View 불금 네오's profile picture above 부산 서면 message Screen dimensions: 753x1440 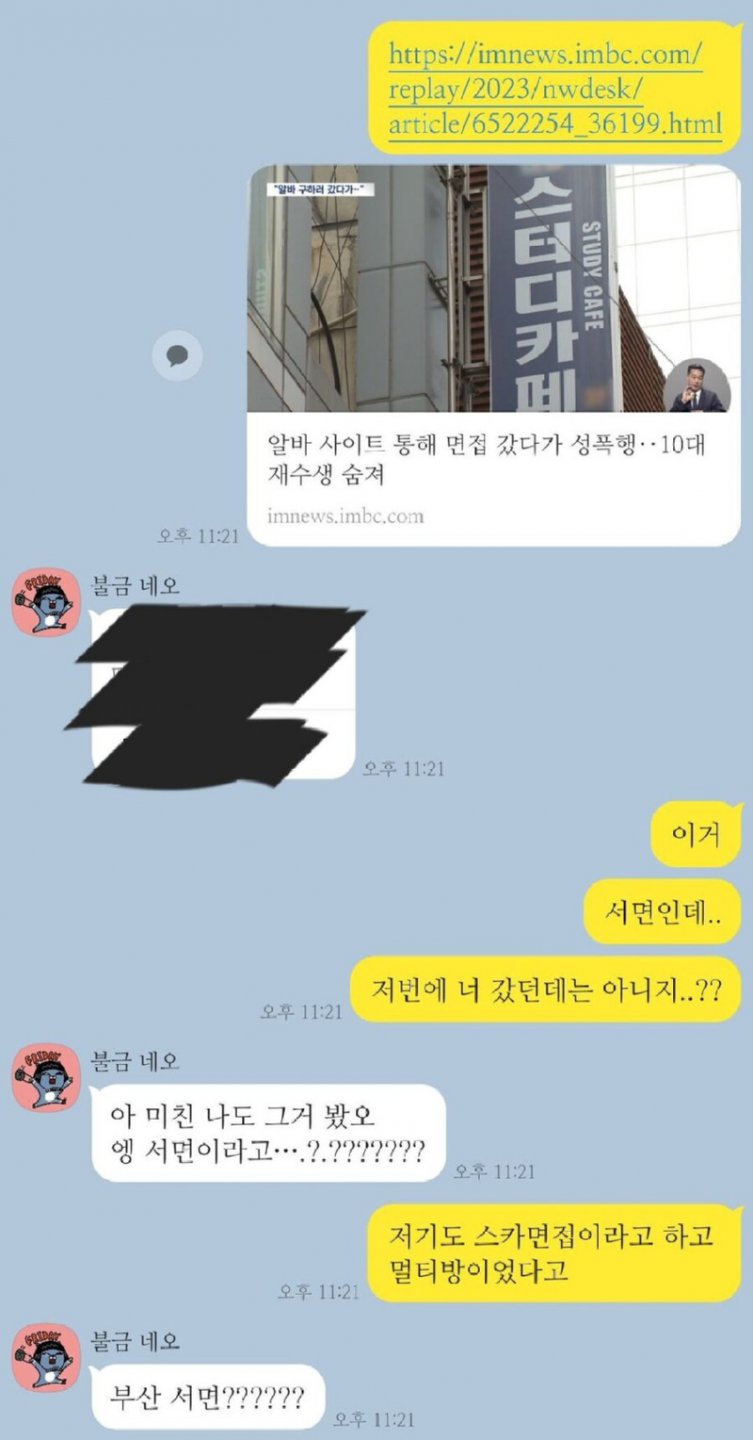[x=44, y=1356]
